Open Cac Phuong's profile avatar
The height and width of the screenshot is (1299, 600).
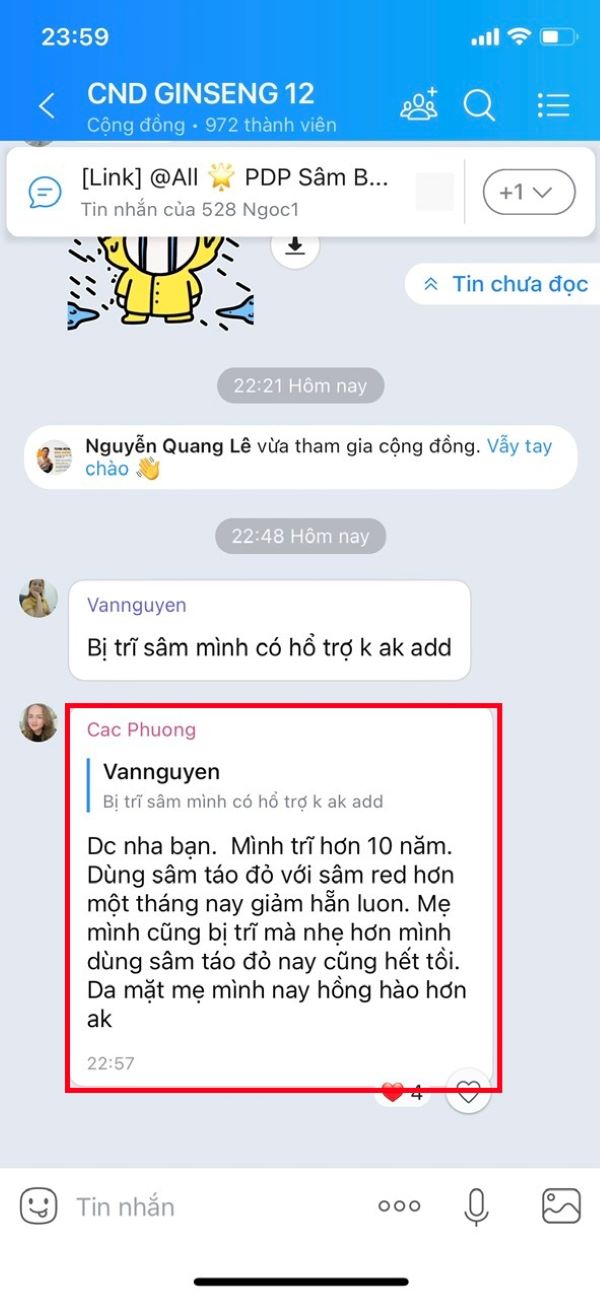pos(38,722)
